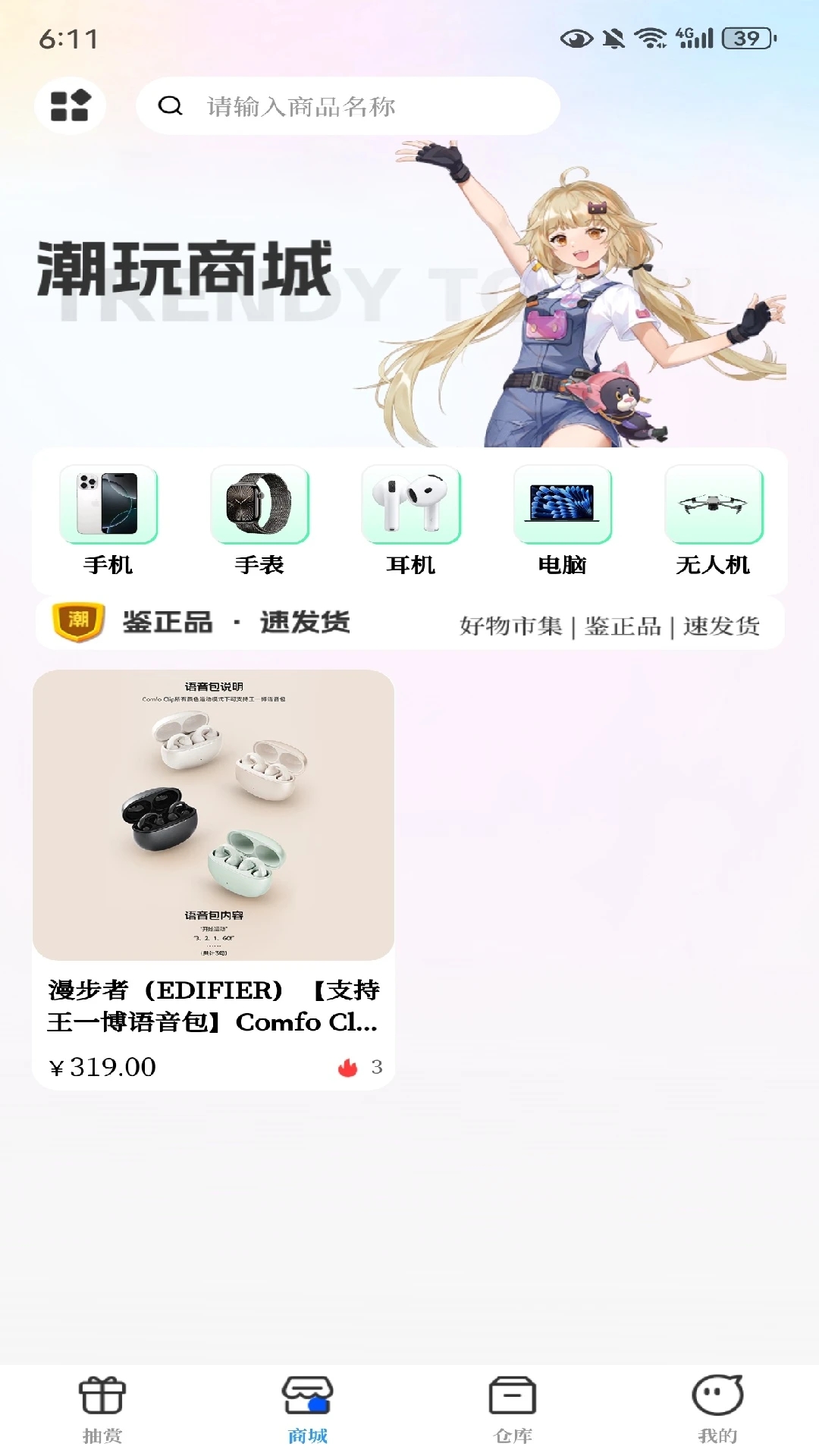Switch to the 商城 tab

[307, 1410]
